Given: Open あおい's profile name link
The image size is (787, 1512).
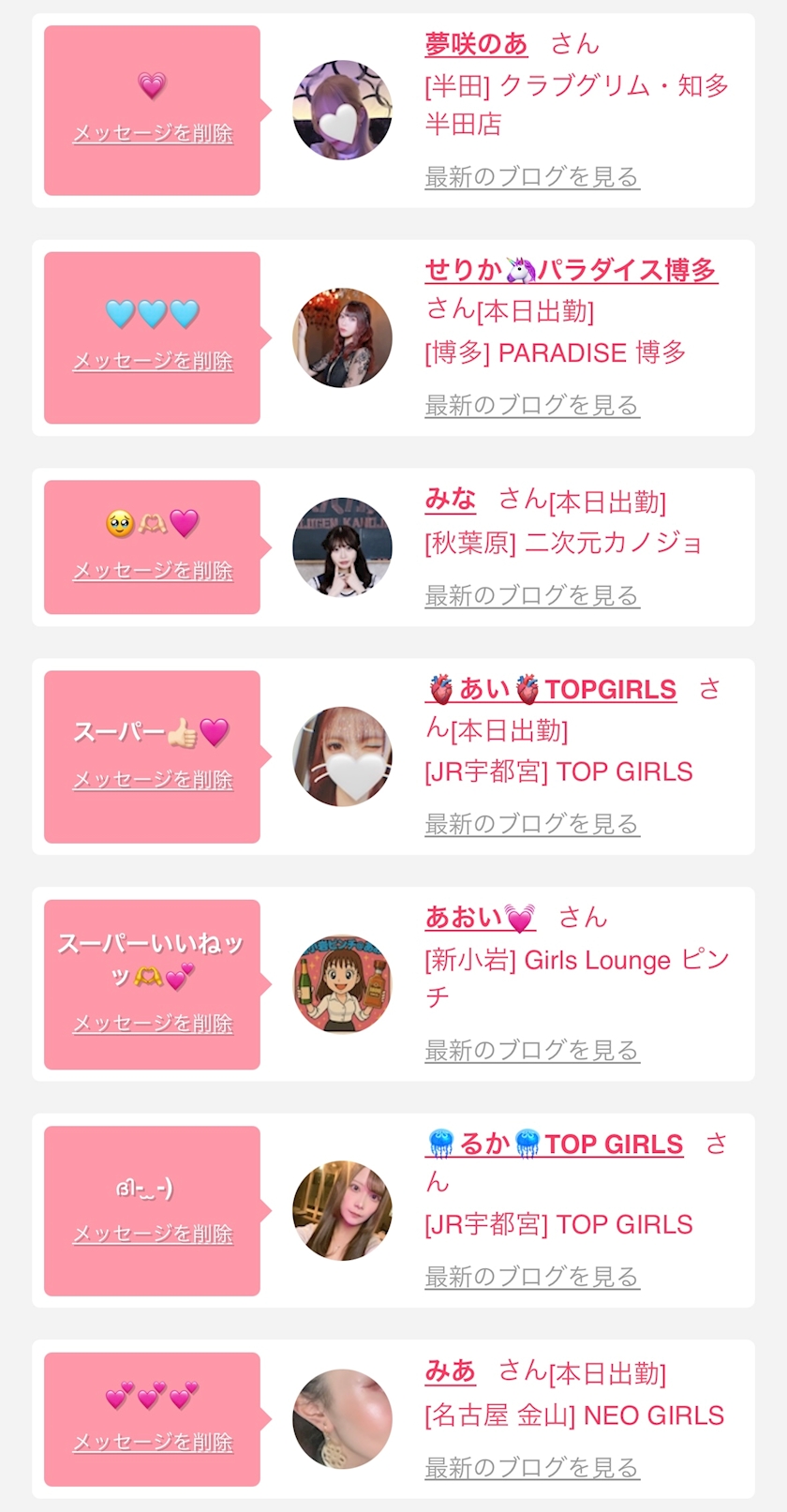Looking at the screenshot, I should [x=481, y=917].
